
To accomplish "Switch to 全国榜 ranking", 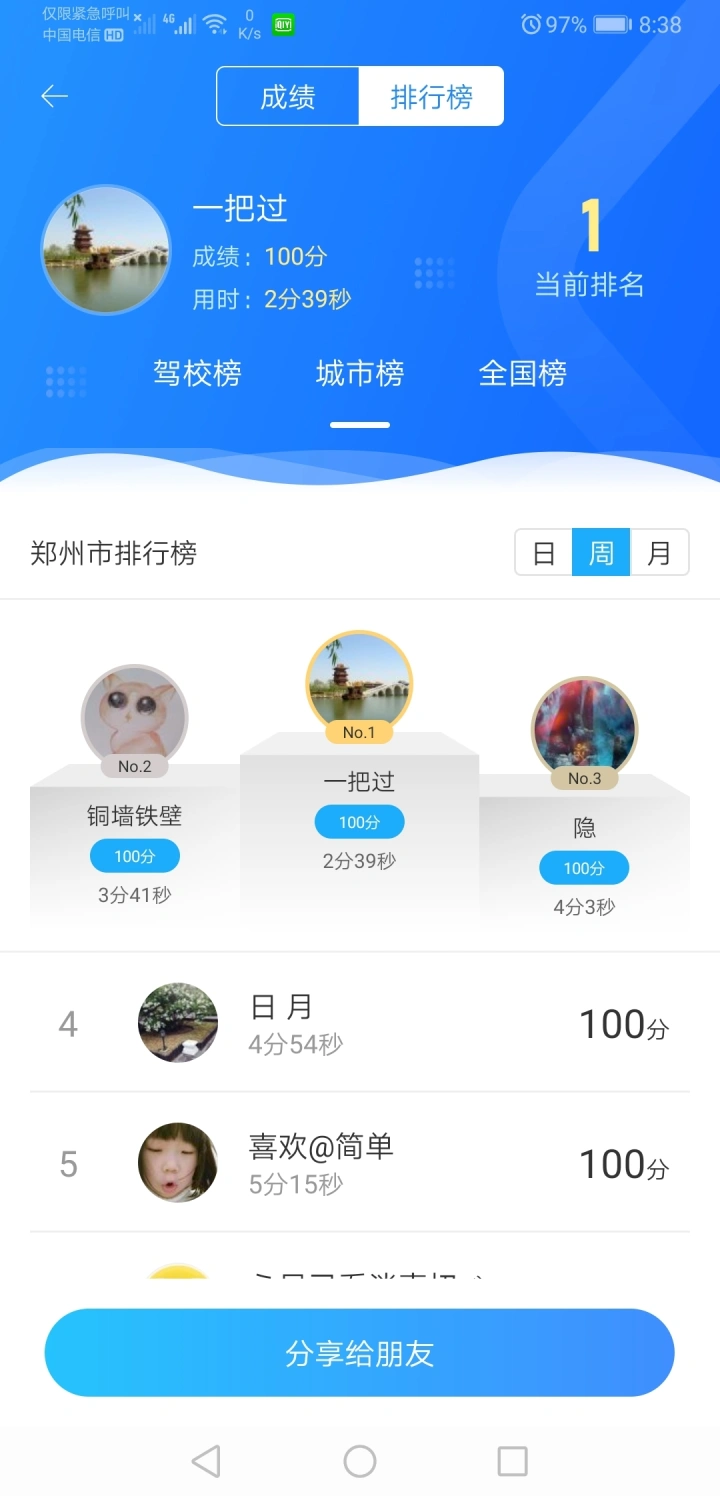I will pos(523,374).
